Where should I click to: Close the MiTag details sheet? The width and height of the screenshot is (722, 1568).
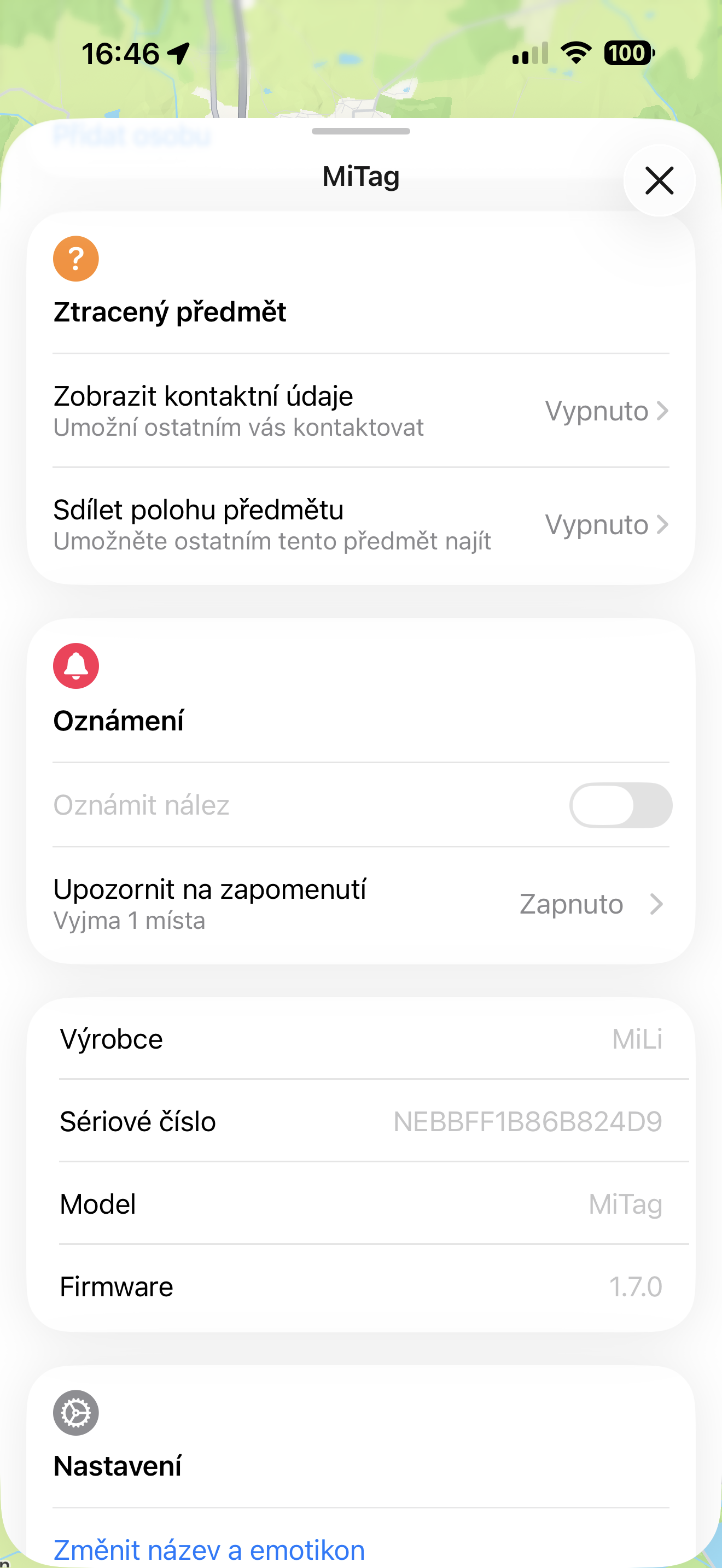click(659, 181)
